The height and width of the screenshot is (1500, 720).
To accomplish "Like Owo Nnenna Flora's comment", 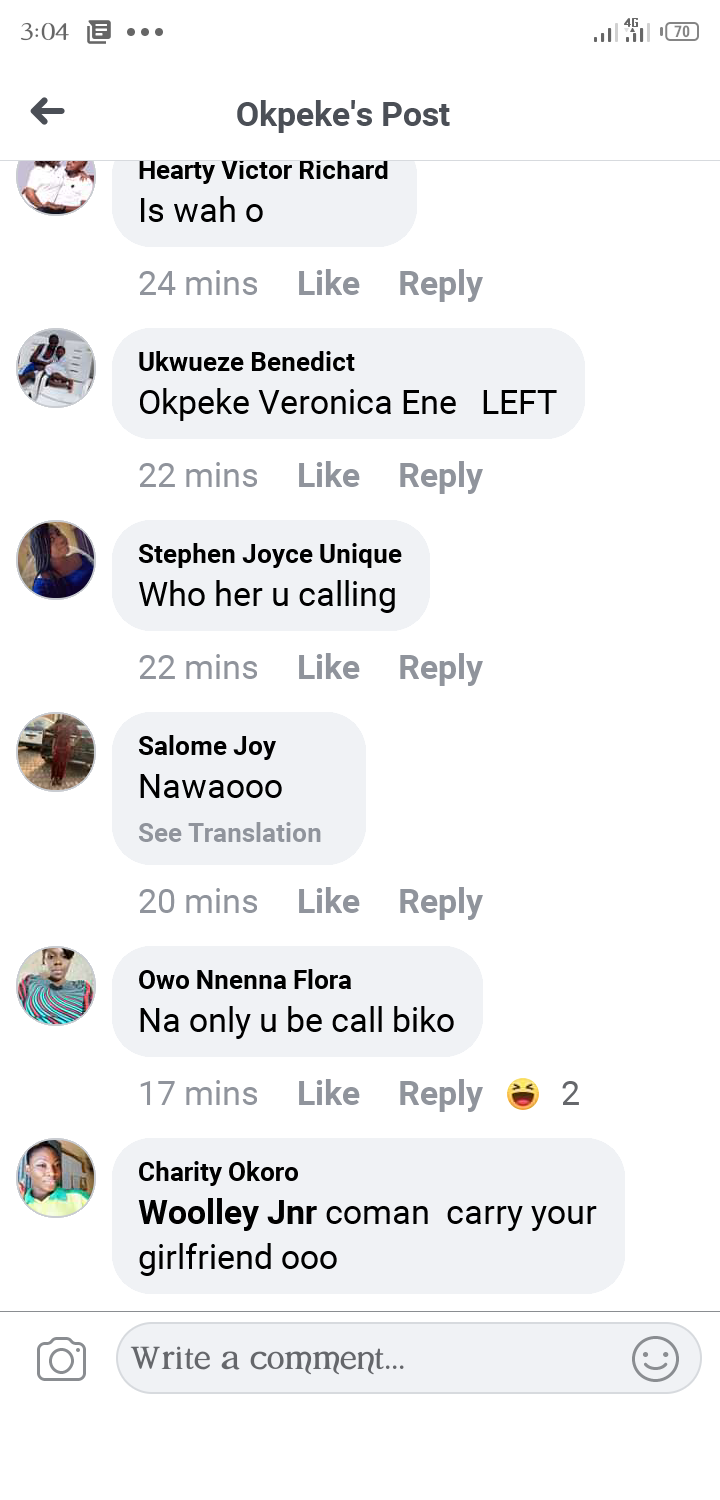I will [x=328, y=1094].
